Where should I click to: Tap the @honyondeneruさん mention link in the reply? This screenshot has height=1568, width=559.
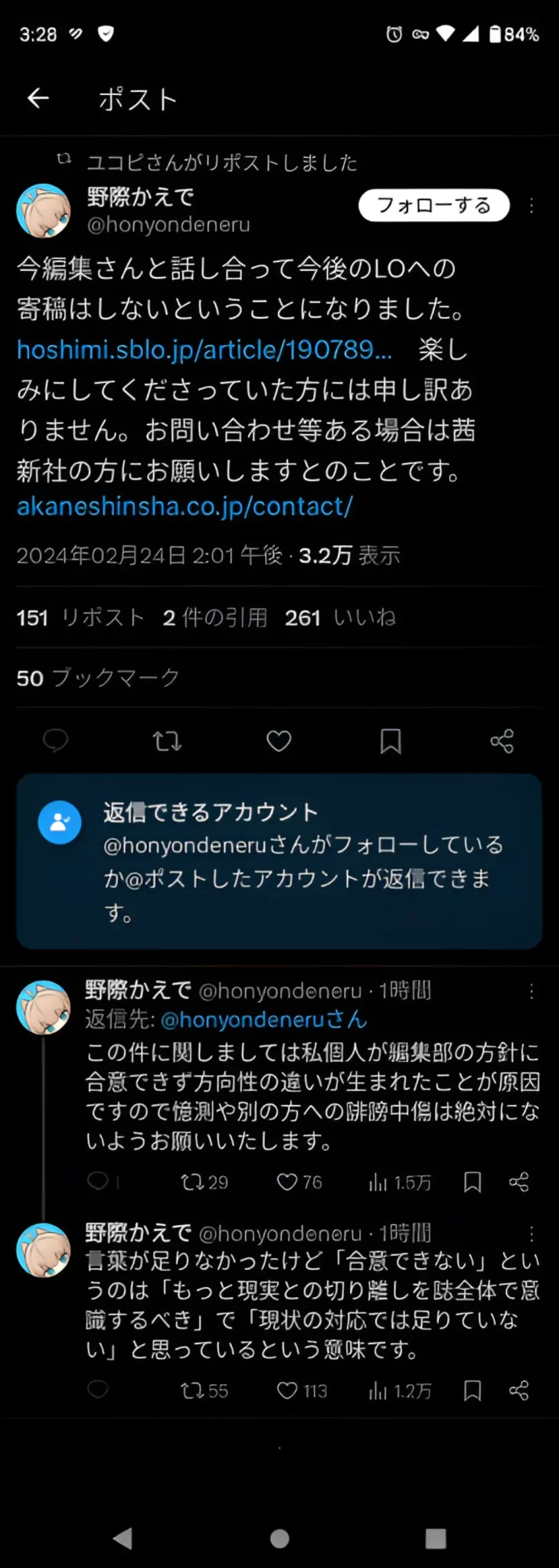tap(264, 1020)
